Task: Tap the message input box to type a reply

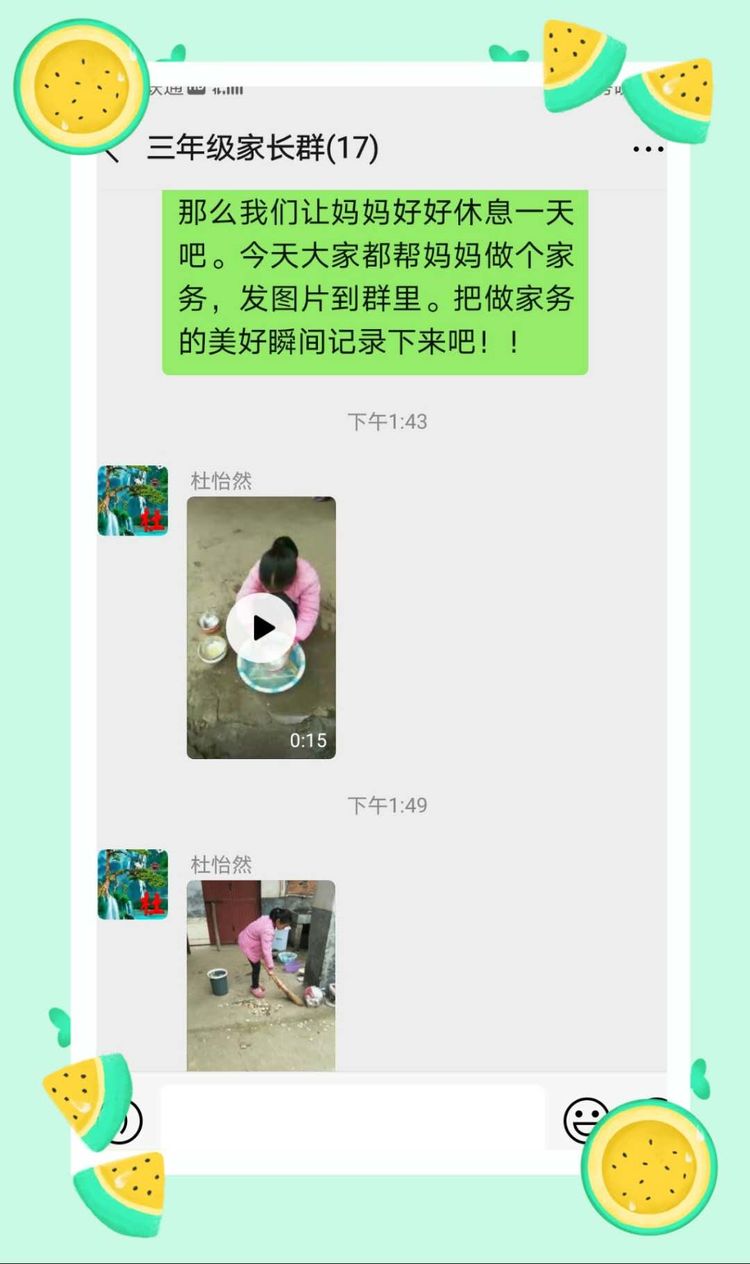Action: point(350,1117)
